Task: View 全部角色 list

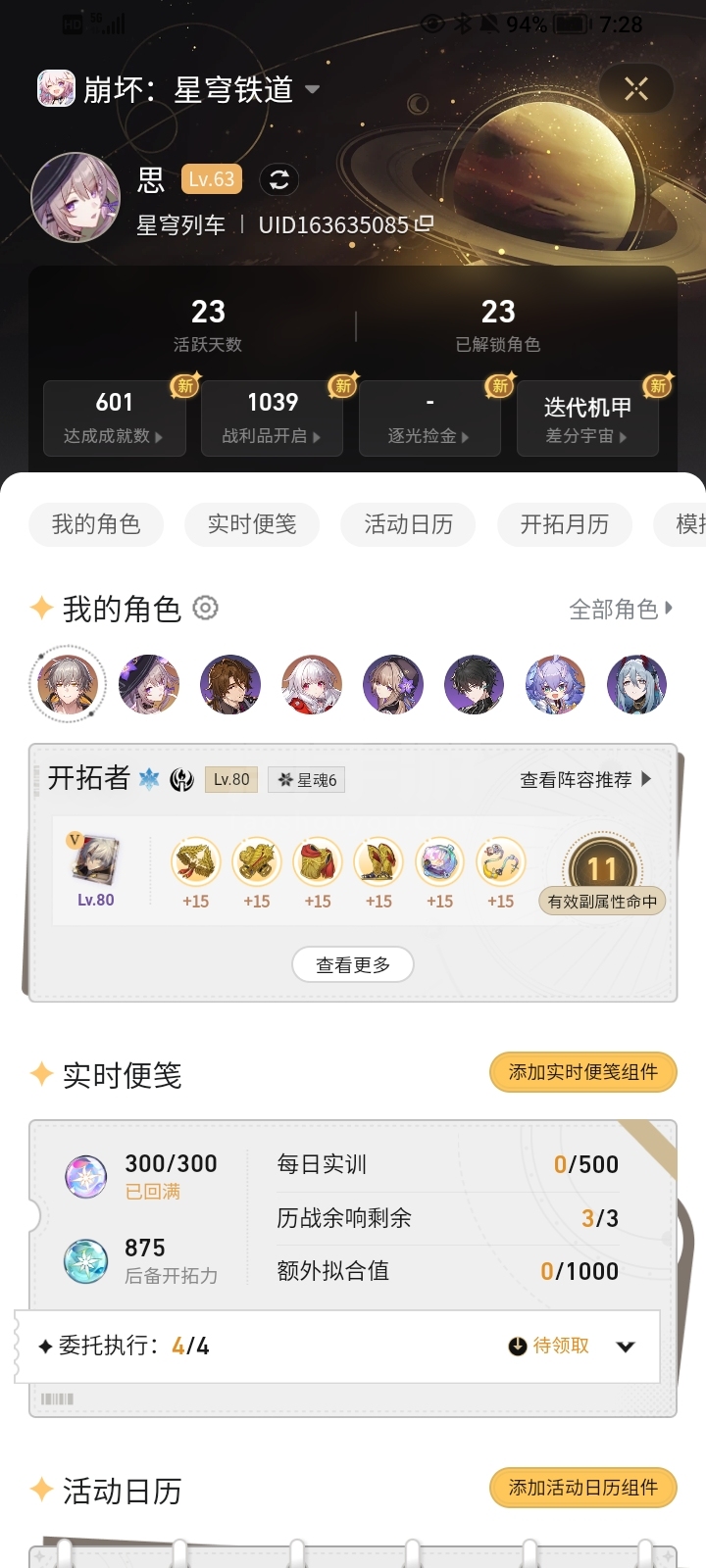Action: pos(621,609)
